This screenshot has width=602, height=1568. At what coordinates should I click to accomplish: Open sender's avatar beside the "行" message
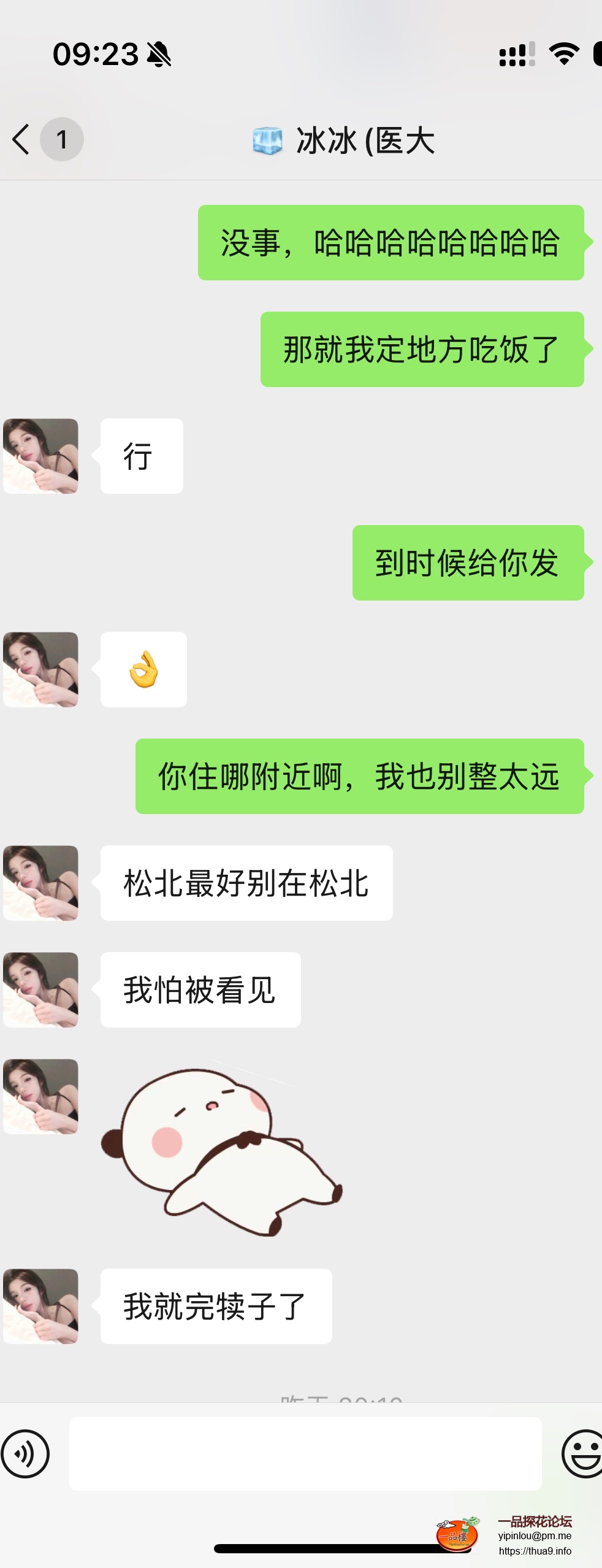pyautogui.click(x=41, y=456)
